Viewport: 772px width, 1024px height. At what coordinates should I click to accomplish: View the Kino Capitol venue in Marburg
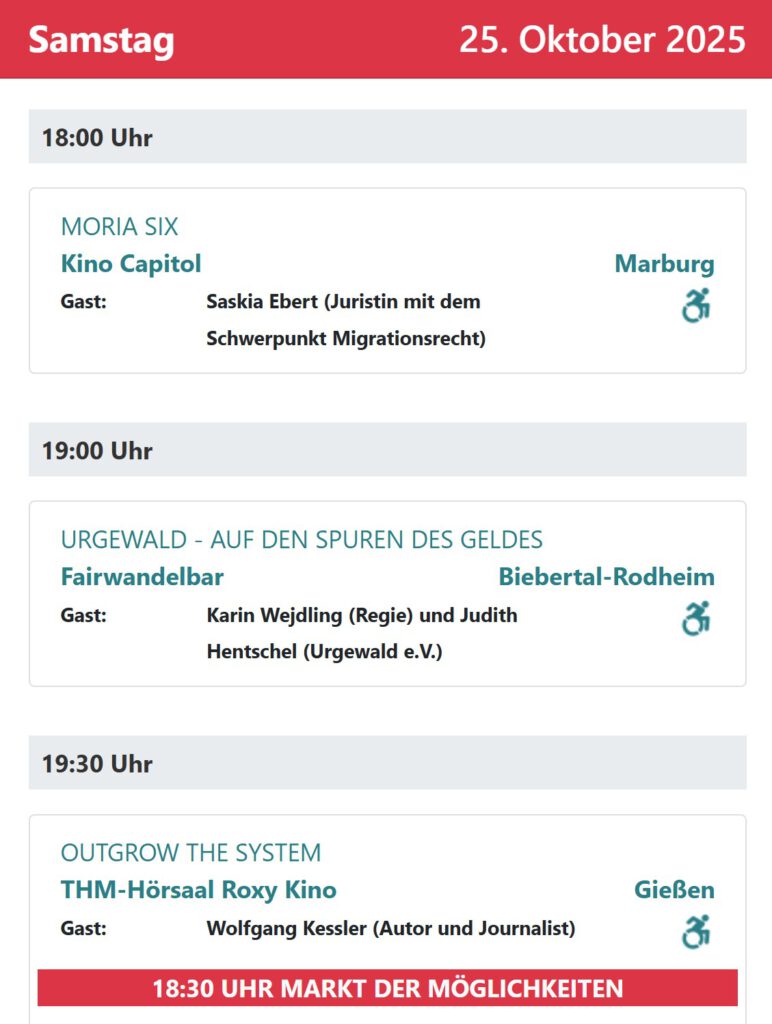(x=131, y=264)
